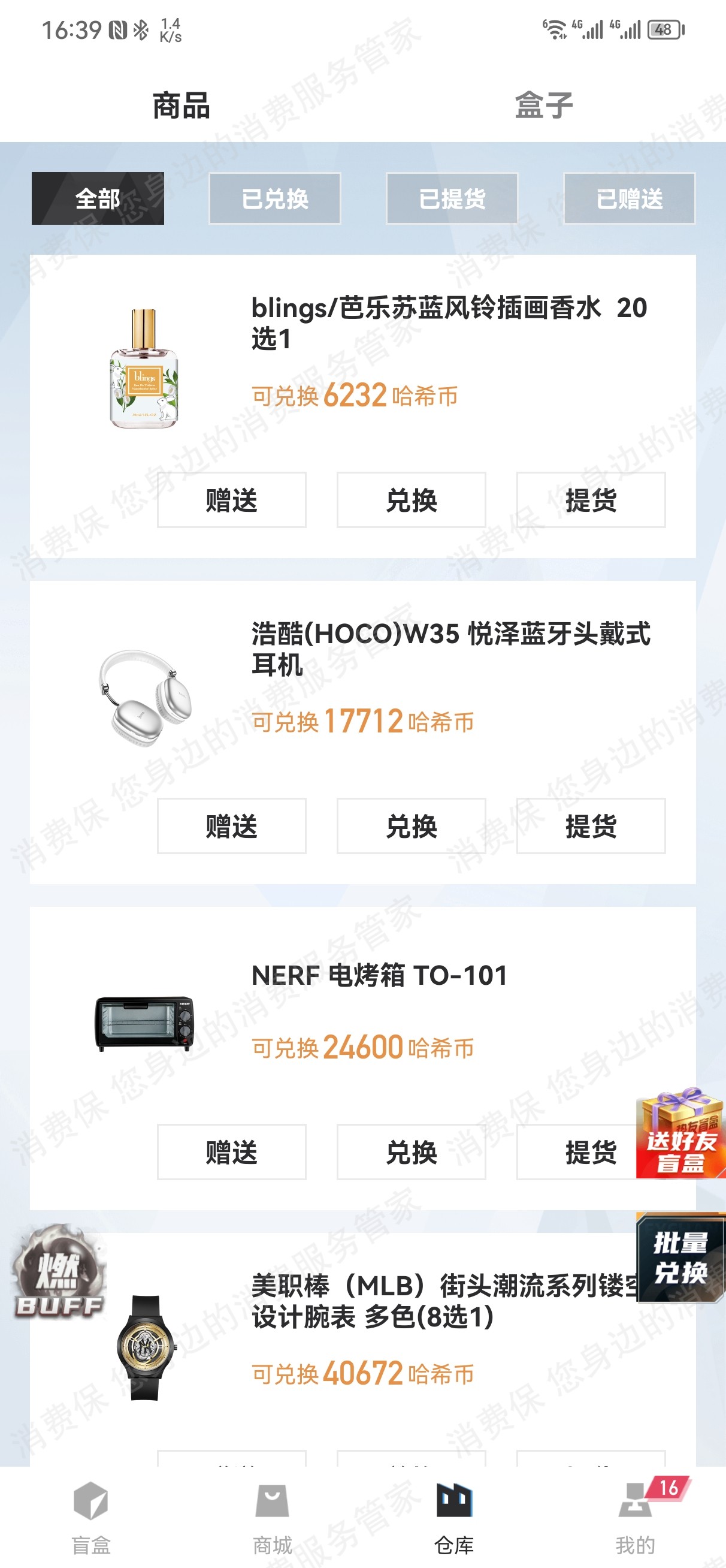The height and width of the screenshot is (1568, 726).
Task: Go to the 盲盒 tab
Action: 90,1517
